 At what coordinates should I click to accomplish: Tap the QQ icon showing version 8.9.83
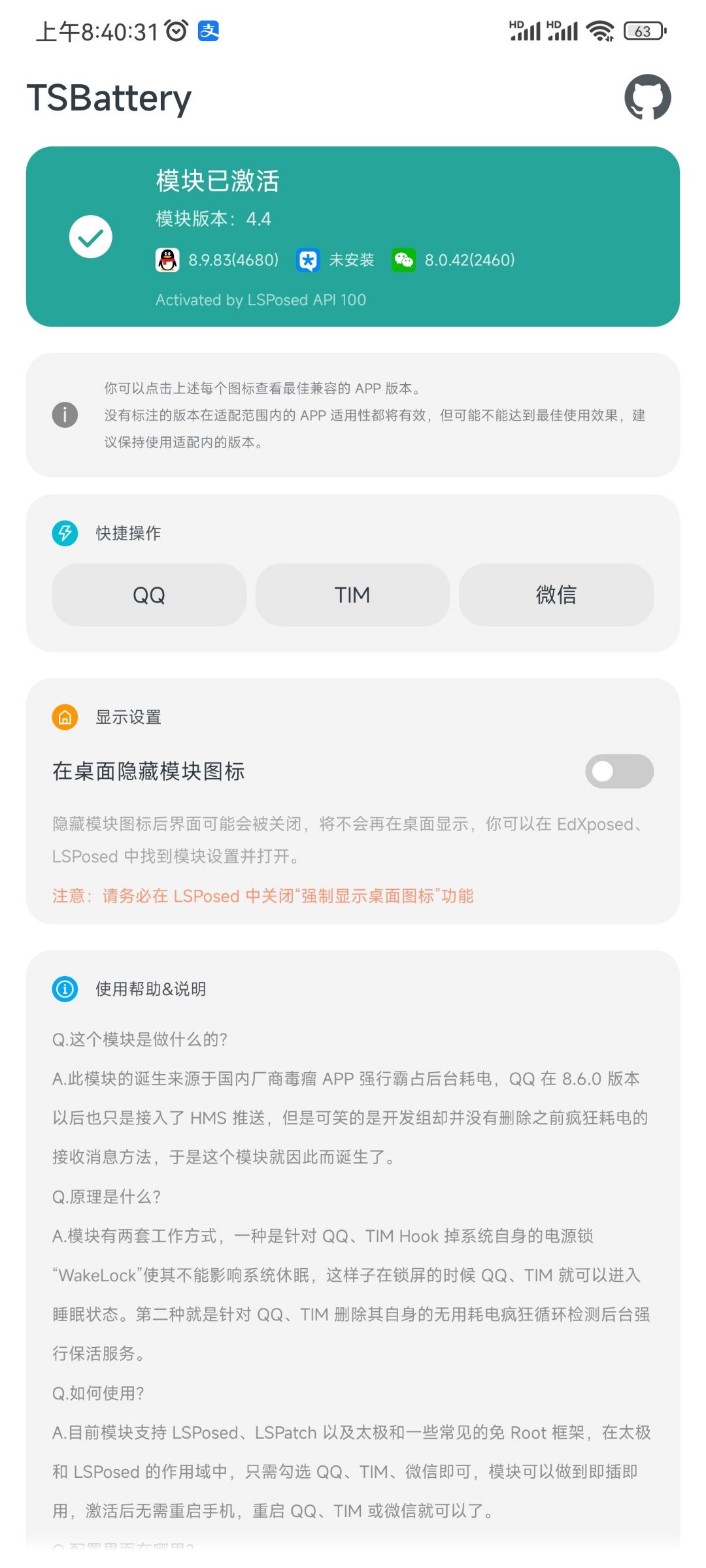click(168, 260)
